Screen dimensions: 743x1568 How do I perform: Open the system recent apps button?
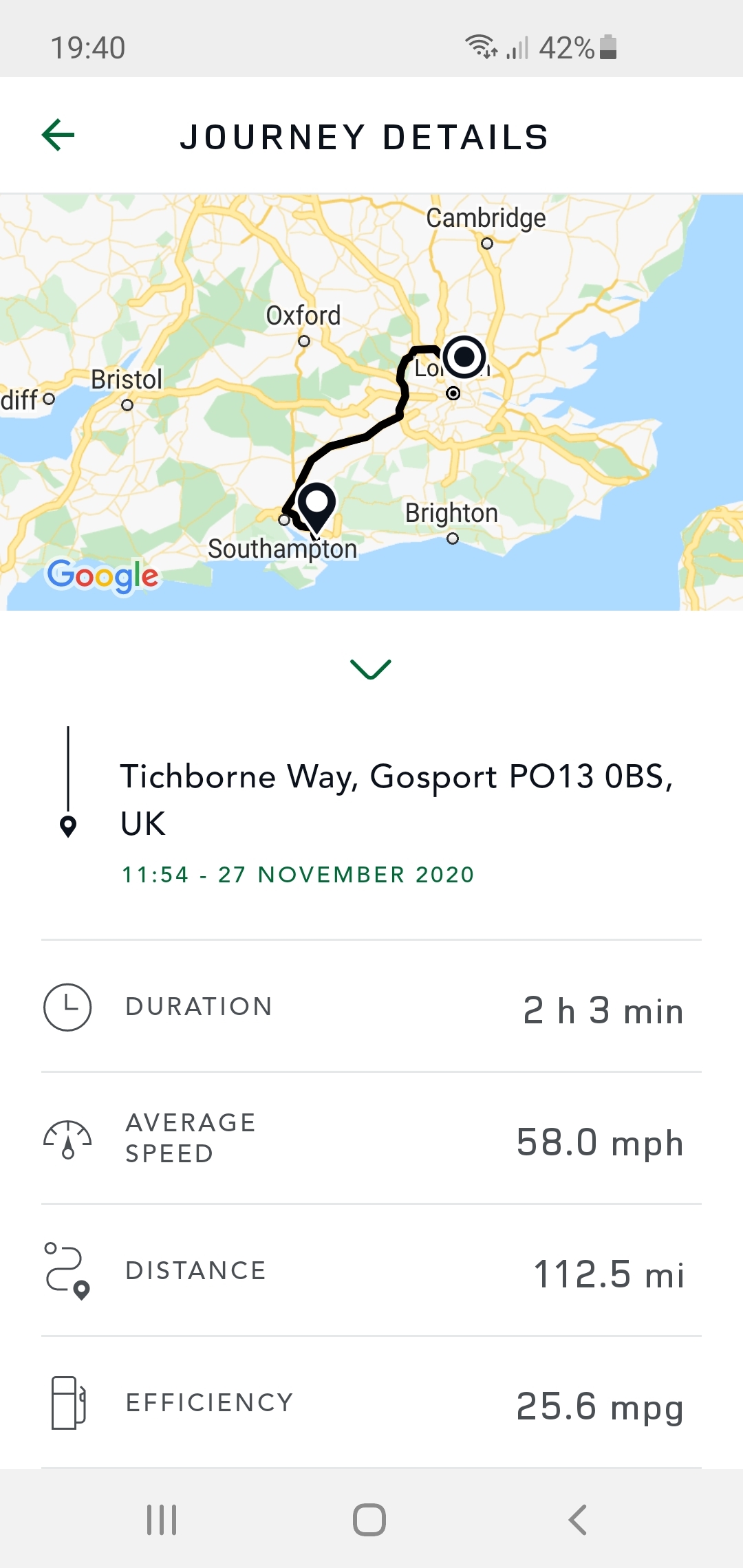point(162,1520)
